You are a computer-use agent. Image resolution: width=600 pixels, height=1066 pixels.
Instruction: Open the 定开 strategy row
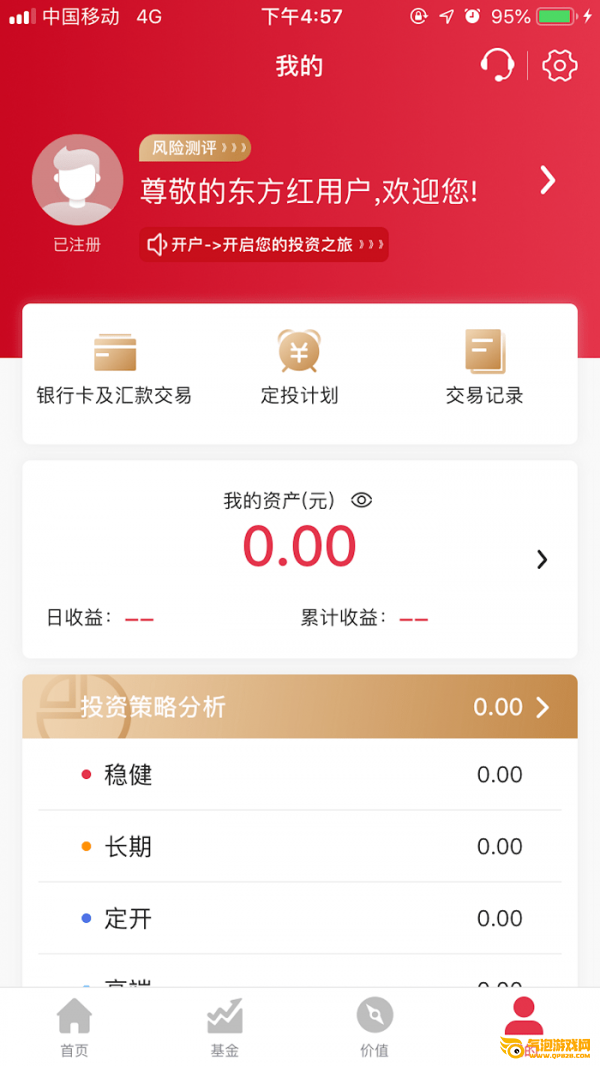[x=300, y=918]
